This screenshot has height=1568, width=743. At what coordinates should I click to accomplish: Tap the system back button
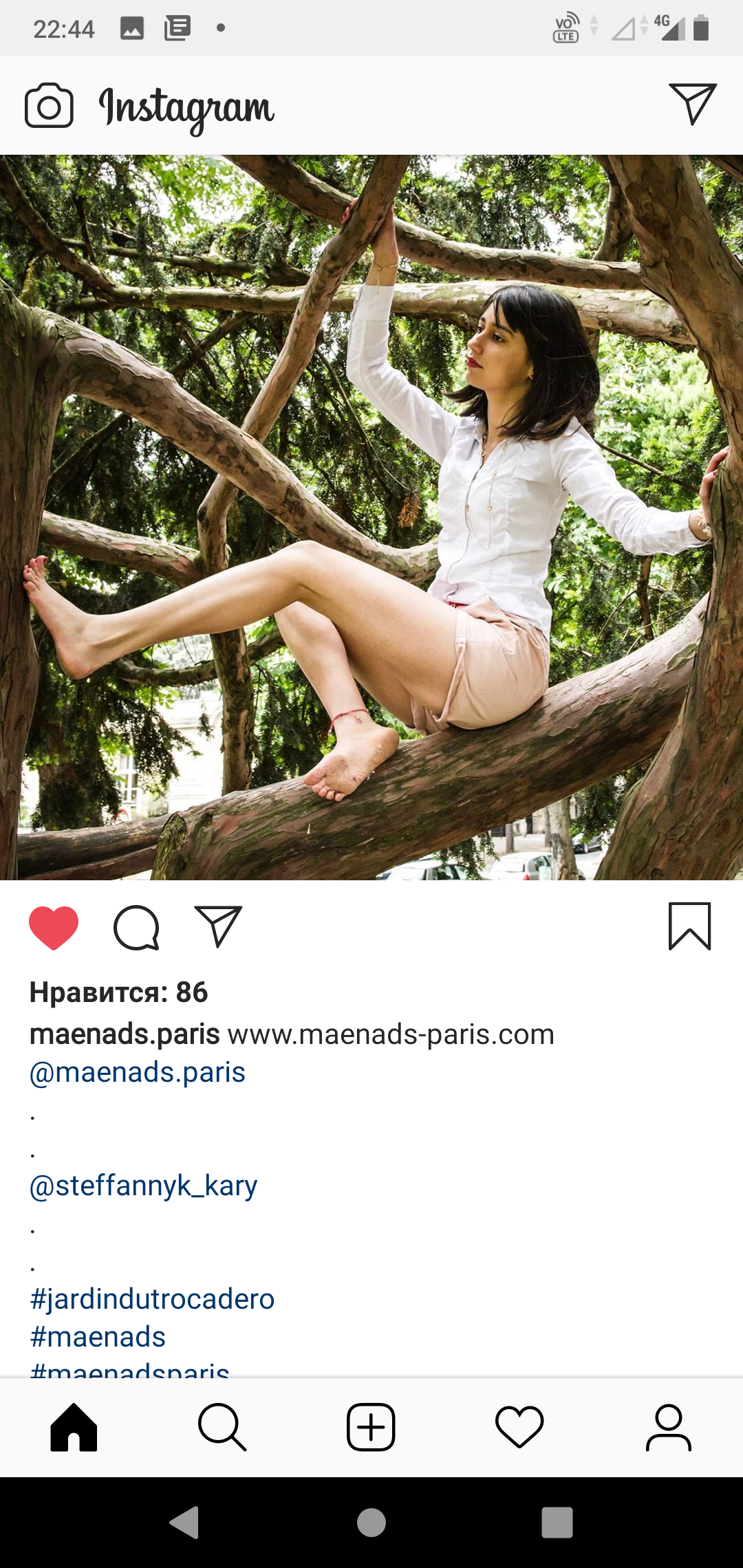pyautogui.click(x=185, y=1523)
